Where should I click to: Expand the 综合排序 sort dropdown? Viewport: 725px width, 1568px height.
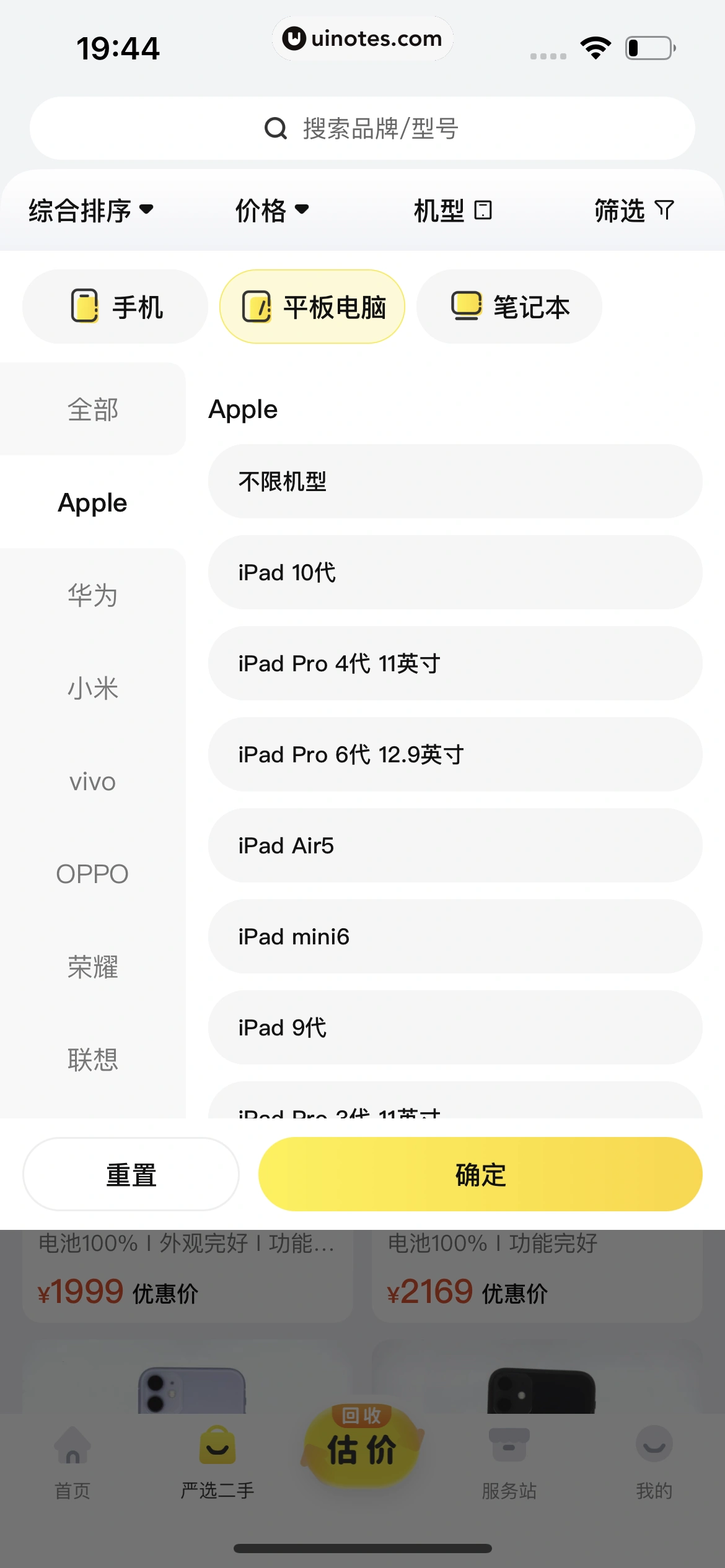coord(91,211)
